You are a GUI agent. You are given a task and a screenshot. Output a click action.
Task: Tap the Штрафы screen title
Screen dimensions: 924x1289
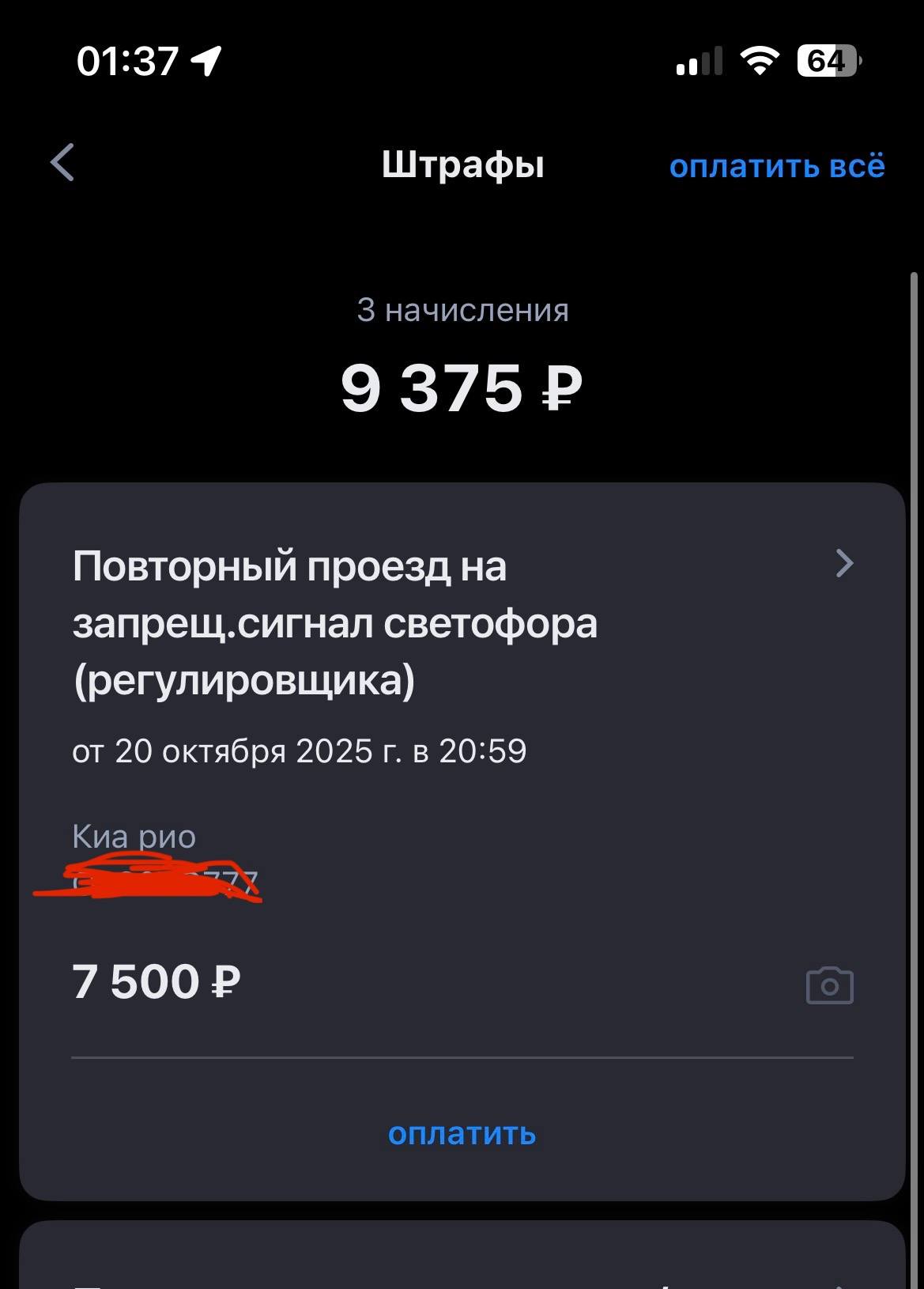coord(462,164)
